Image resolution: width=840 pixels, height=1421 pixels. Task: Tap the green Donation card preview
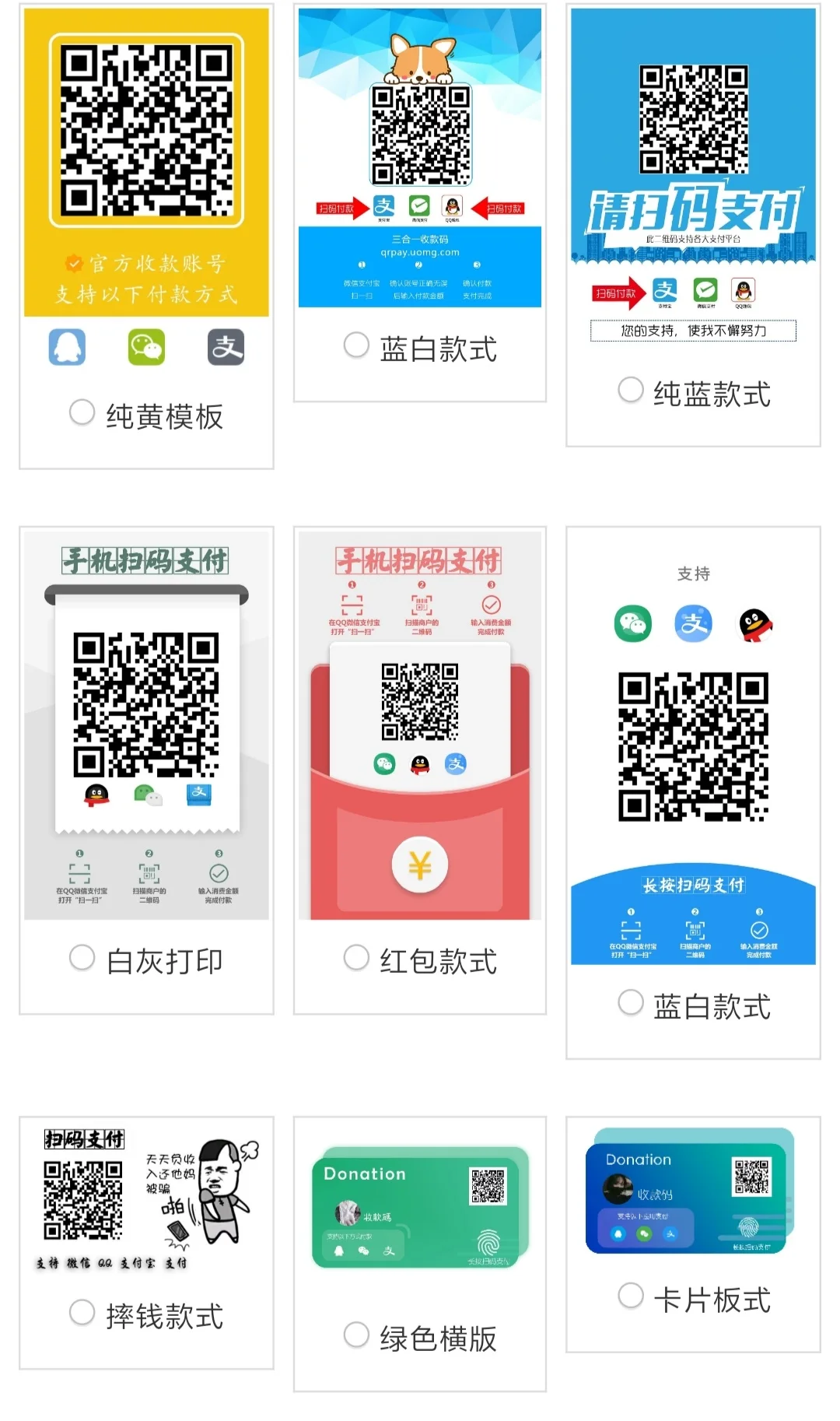pos(420,1208)
